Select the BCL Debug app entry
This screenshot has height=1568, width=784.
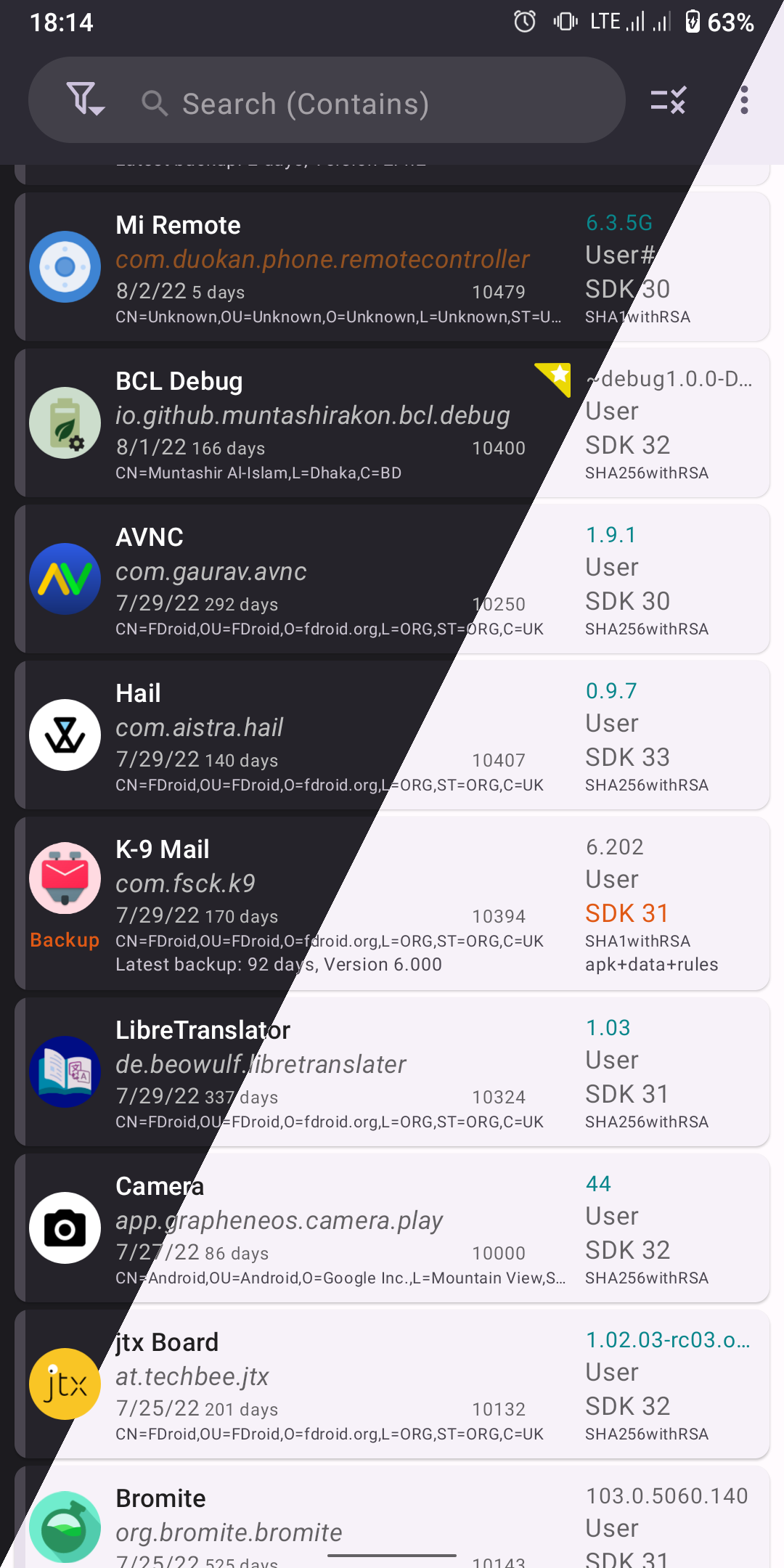click(x=392, y=422)
